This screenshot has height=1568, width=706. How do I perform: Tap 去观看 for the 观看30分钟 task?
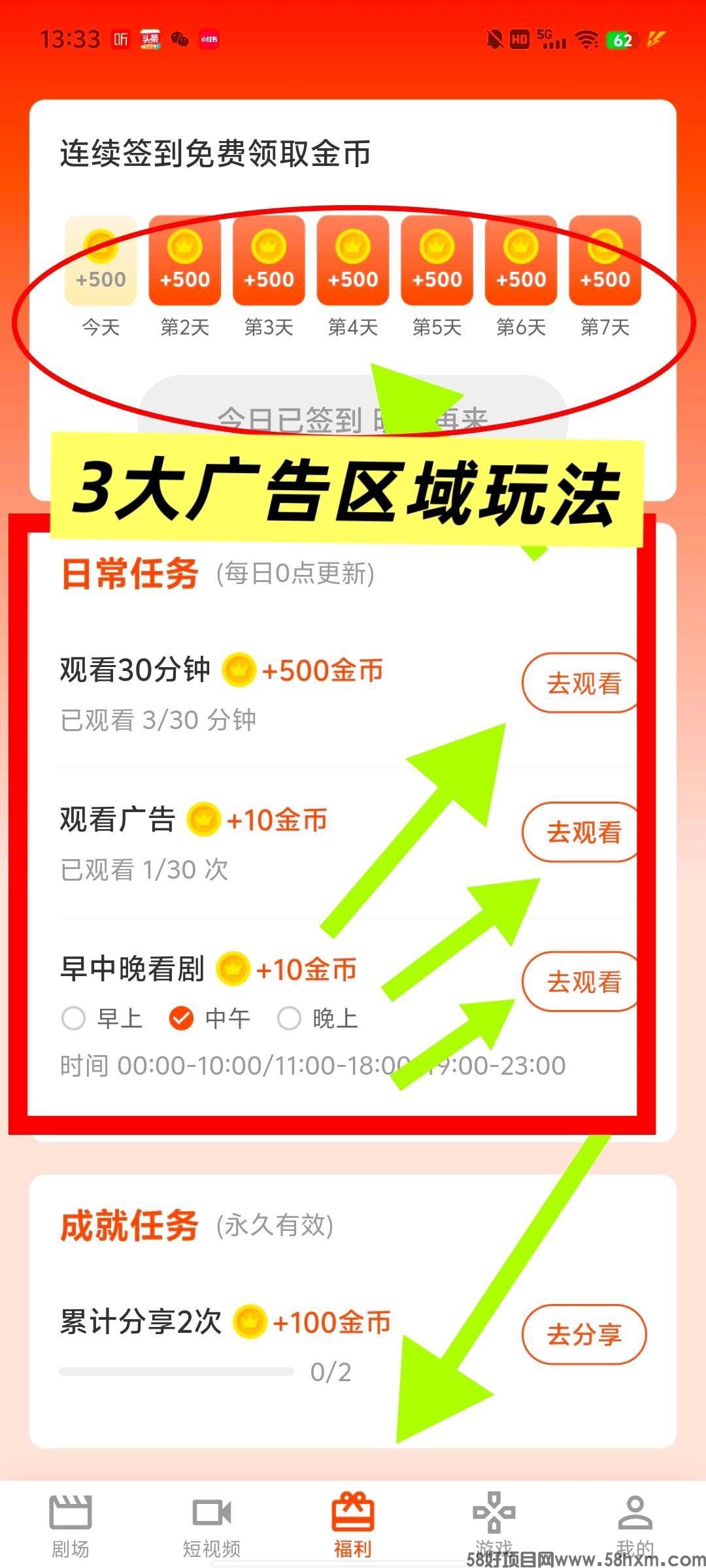[583, 683]
